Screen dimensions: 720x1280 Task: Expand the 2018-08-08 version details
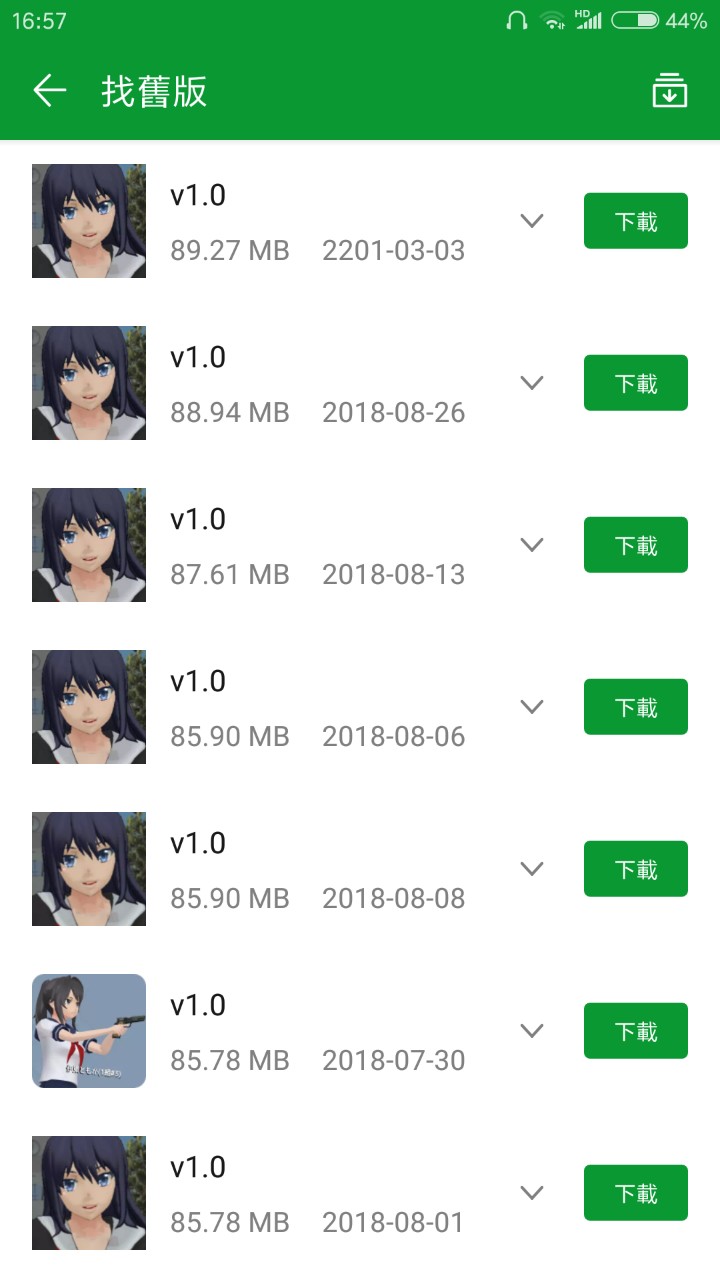(x=532, y=869)
